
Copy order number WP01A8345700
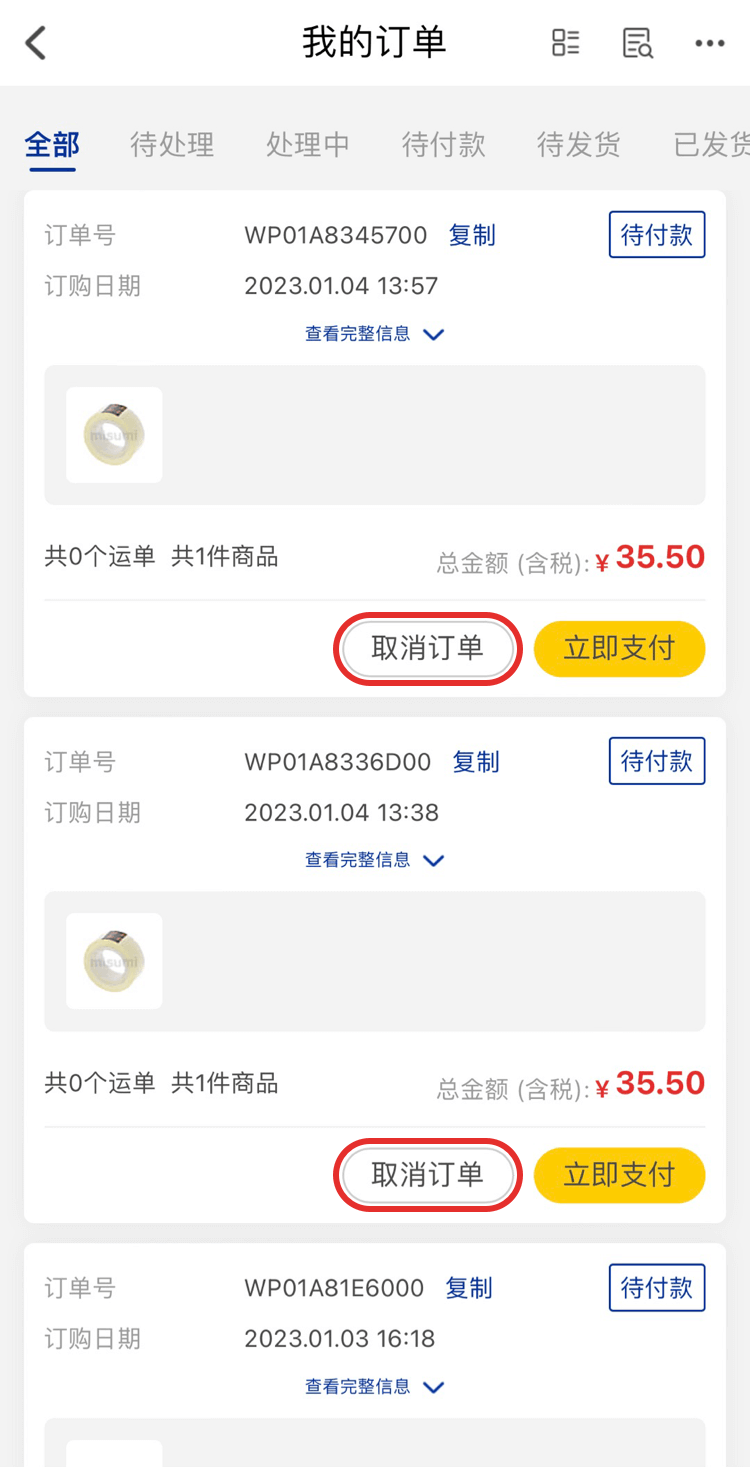coord(472,236)
